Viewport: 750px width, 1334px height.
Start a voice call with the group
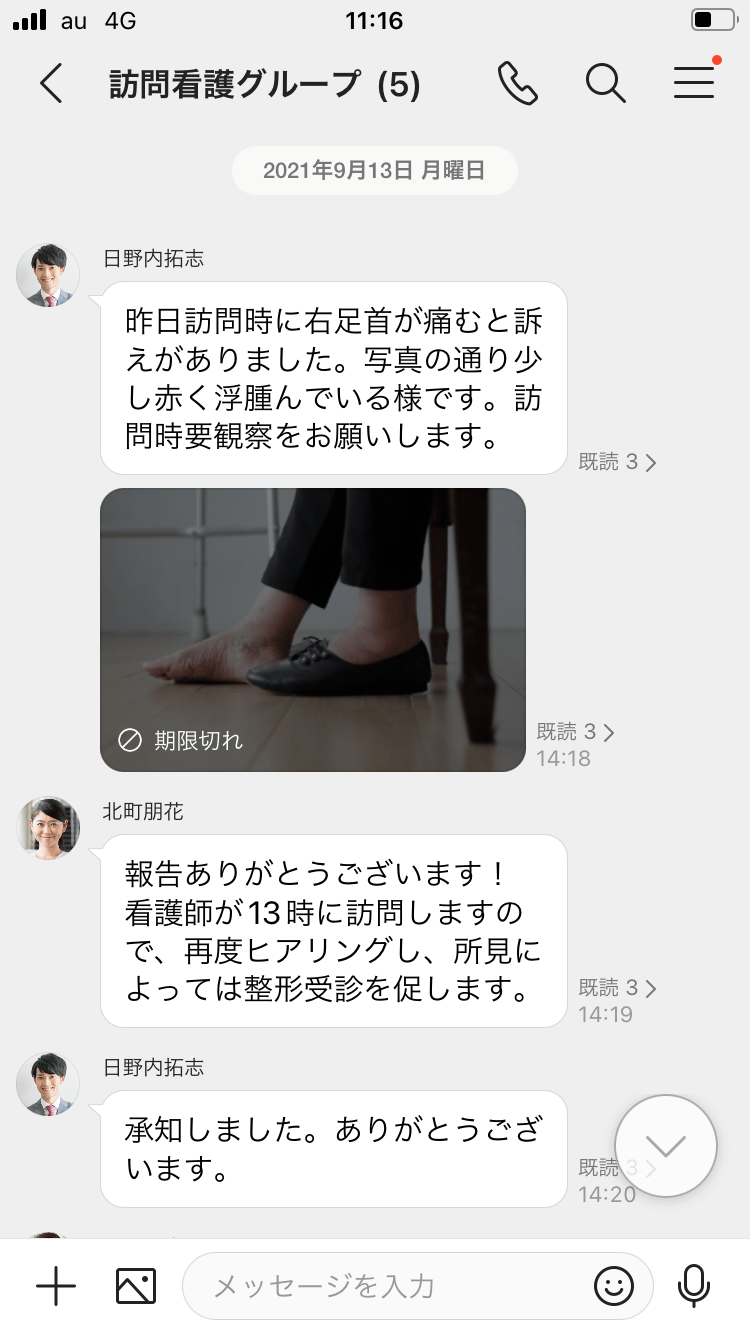click(517, 84)
